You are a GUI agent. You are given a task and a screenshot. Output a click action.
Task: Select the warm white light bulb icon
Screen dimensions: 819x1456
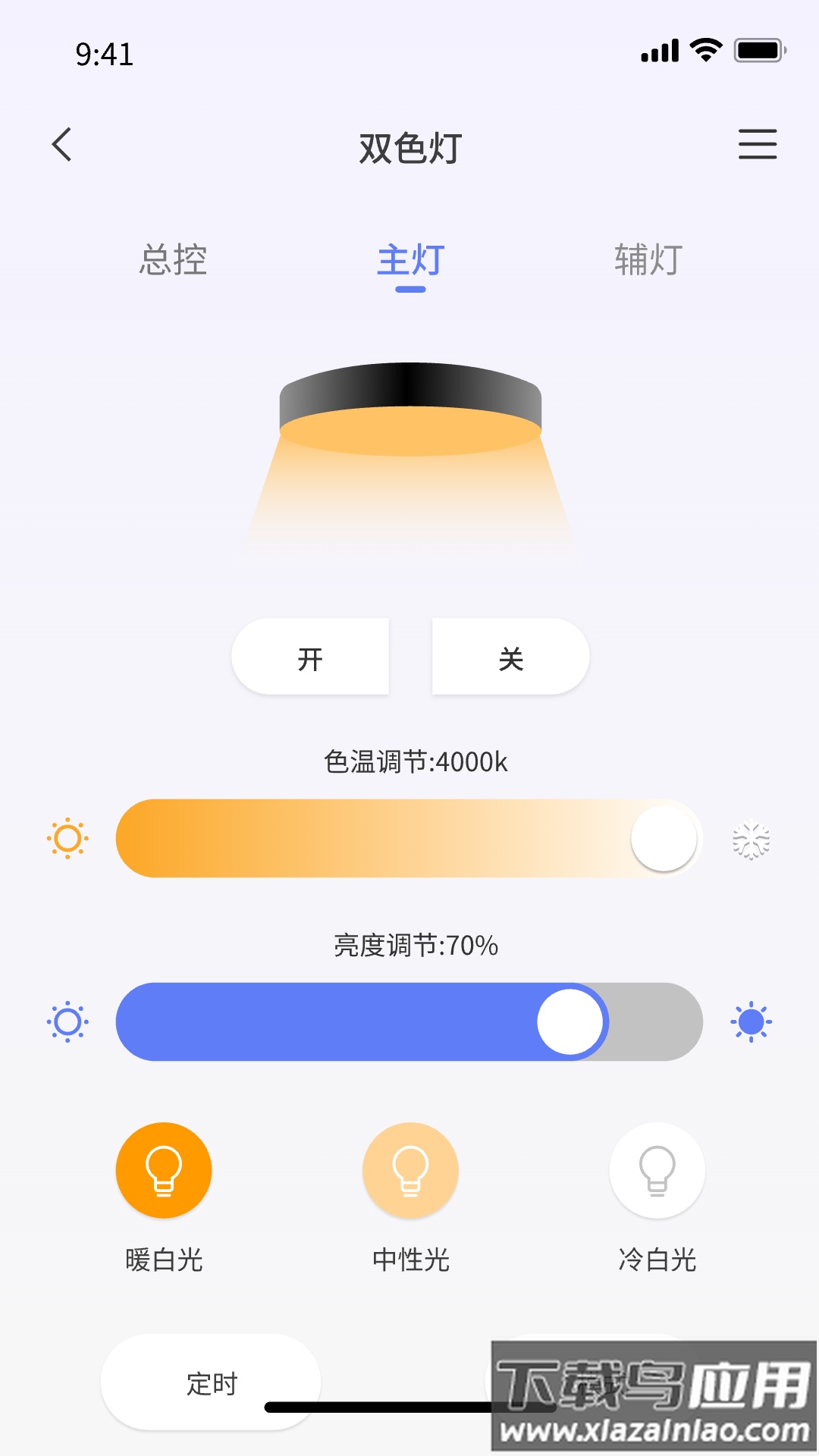163,1170
